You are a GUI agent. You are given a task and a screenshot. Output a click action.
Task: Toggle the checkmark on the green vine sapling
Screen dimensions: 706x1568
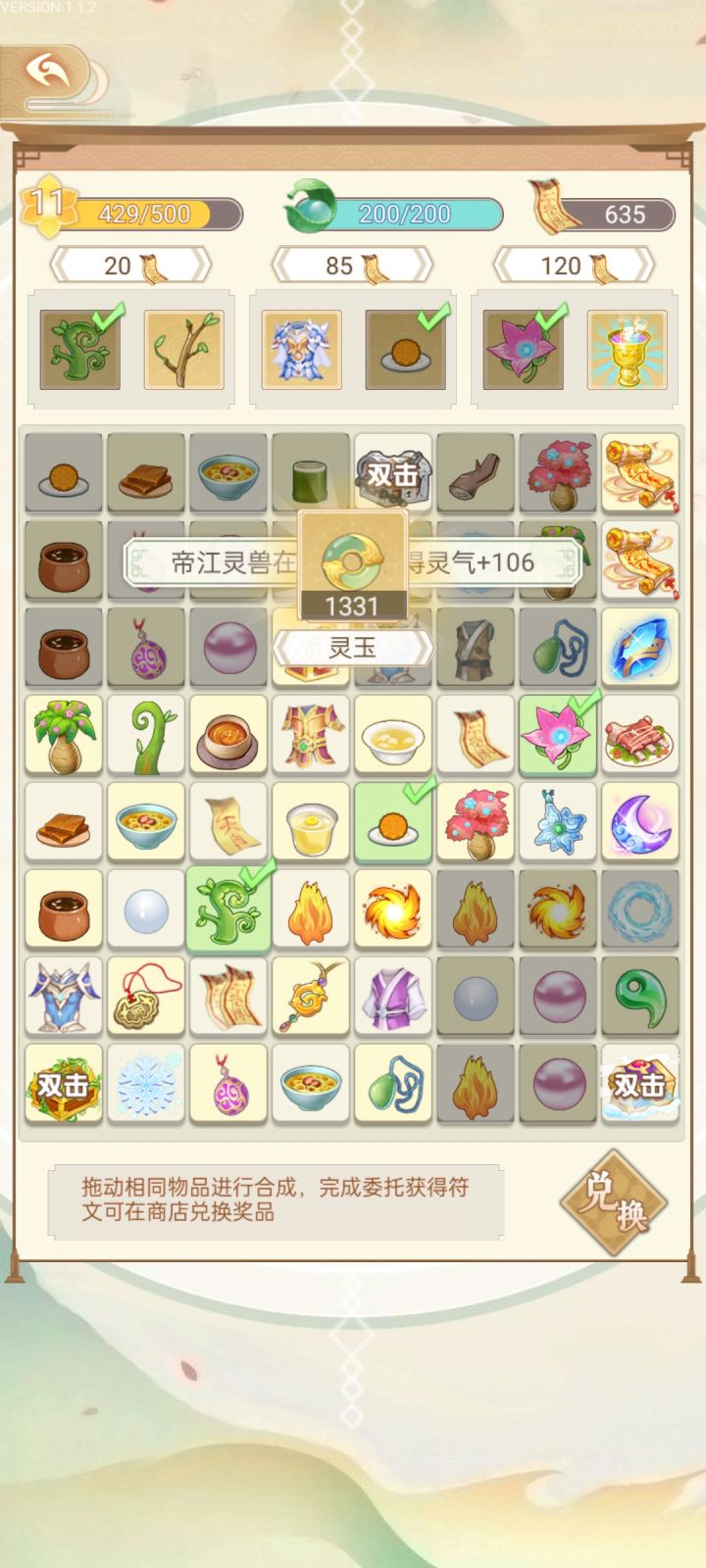click(227, 908)
